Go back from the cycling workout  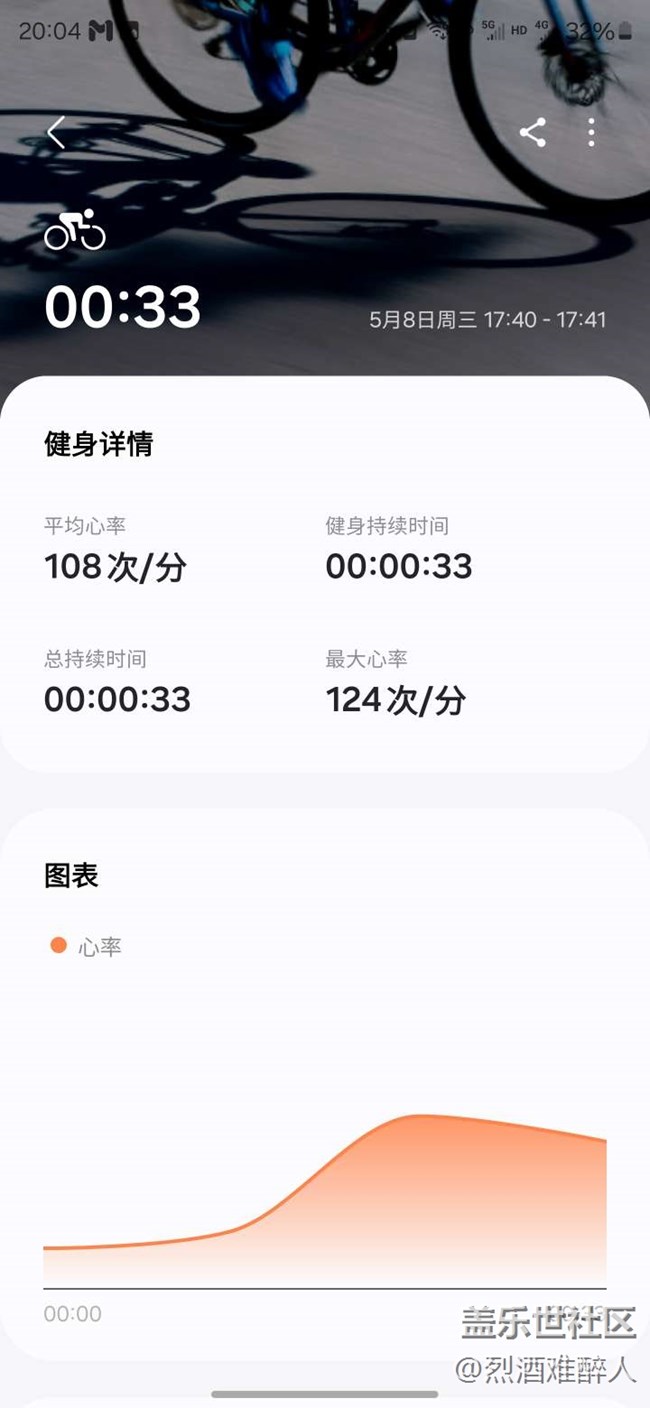tap(57, 132)
